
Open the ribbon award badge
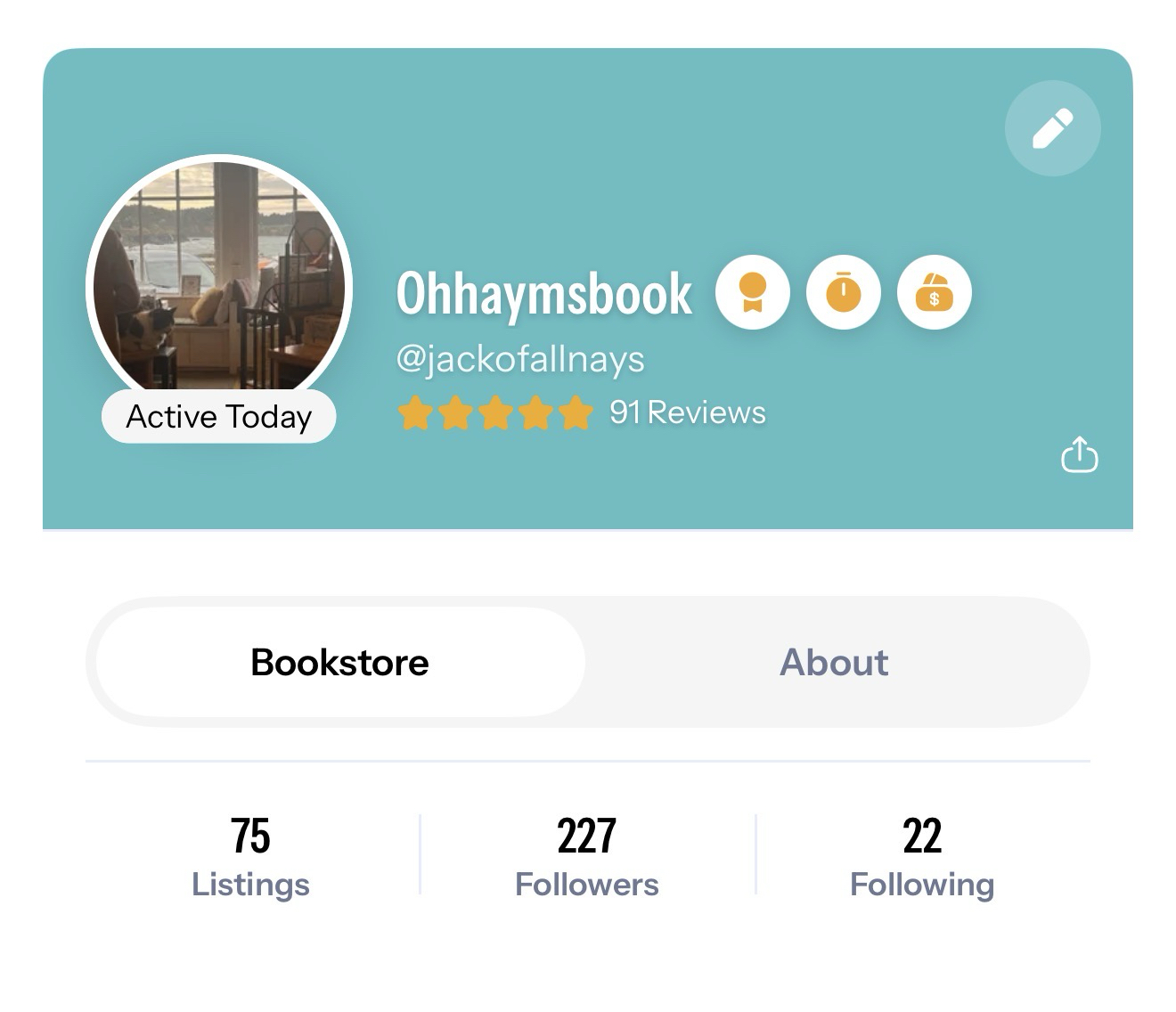(x=753, y=292)
